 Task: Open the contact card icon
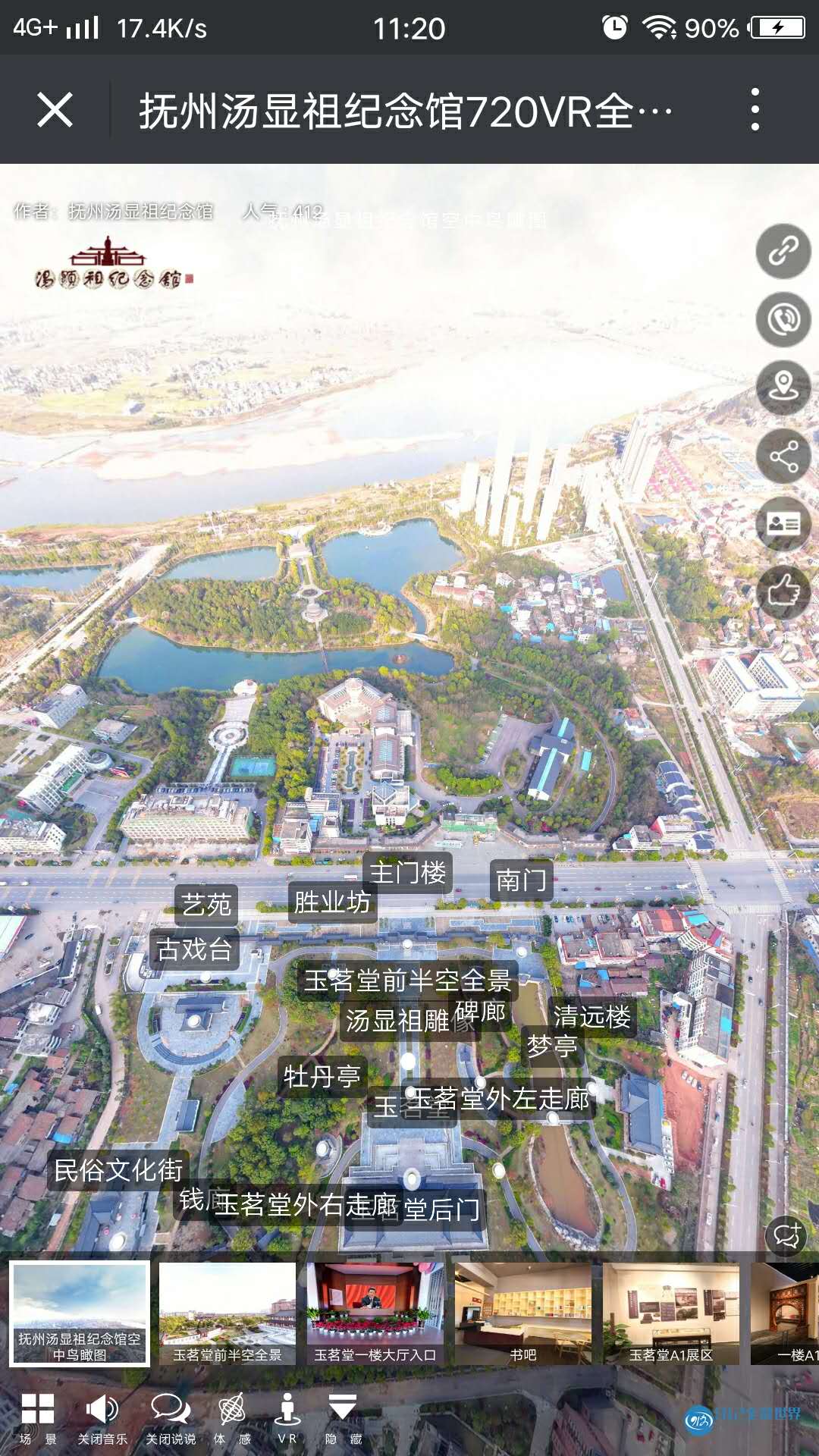pos(783,524)
